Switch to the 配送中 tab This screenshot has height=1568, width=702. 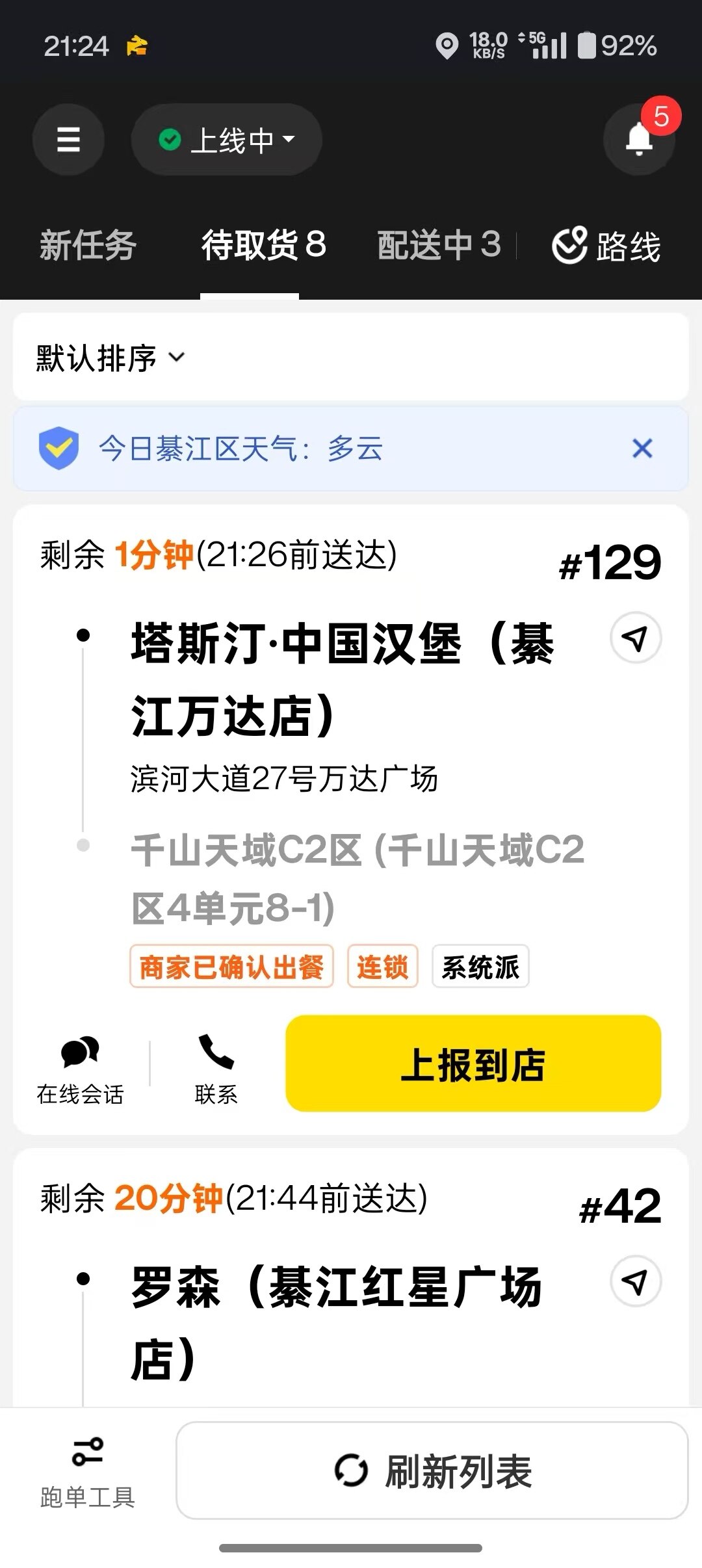tap(439, 246)
